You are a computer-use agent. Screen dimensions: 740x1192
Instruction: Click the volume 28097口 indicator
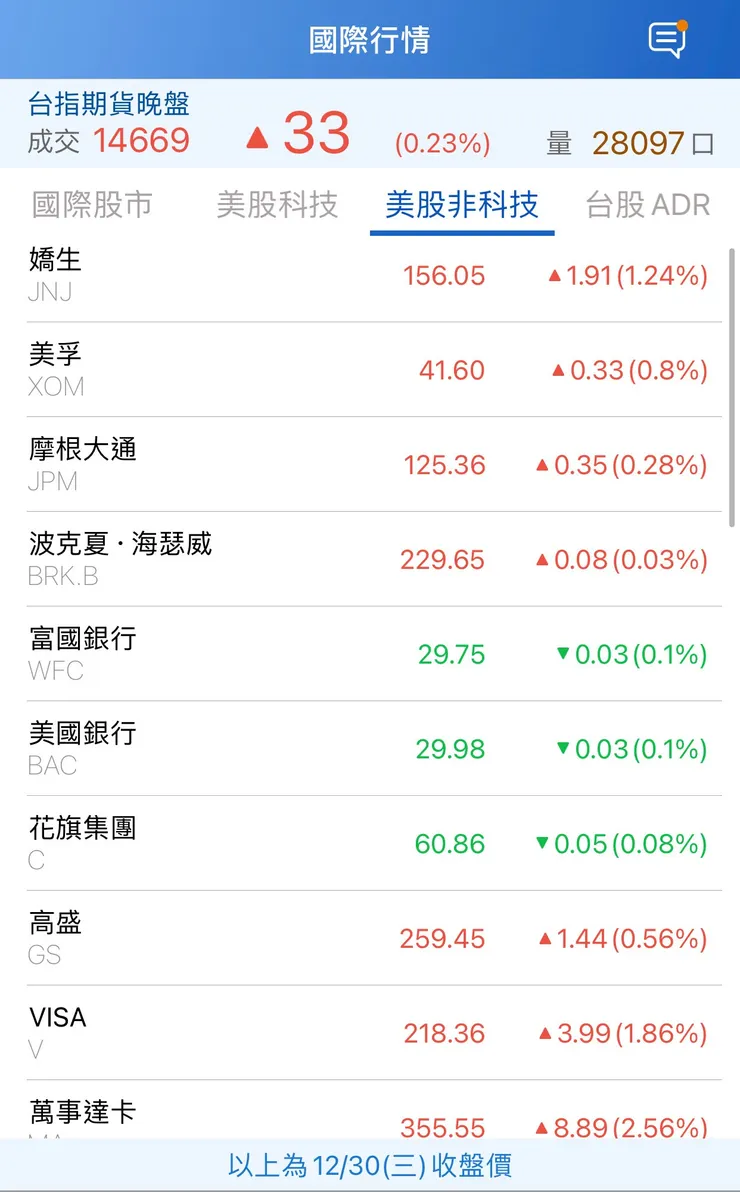coord(638,143)
